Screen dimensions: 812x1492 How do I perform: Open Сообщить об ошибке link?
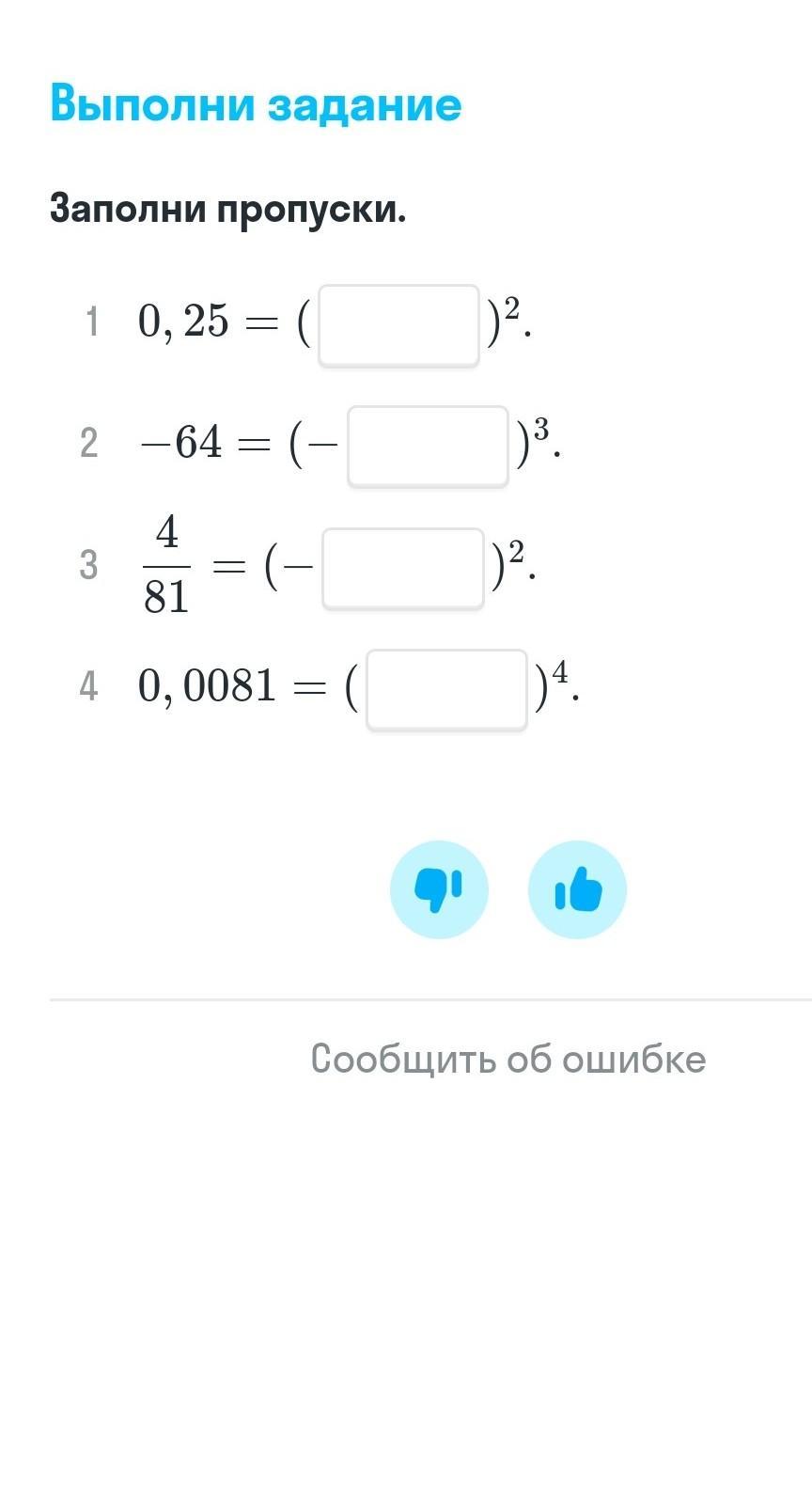[x=507, y=1059]
